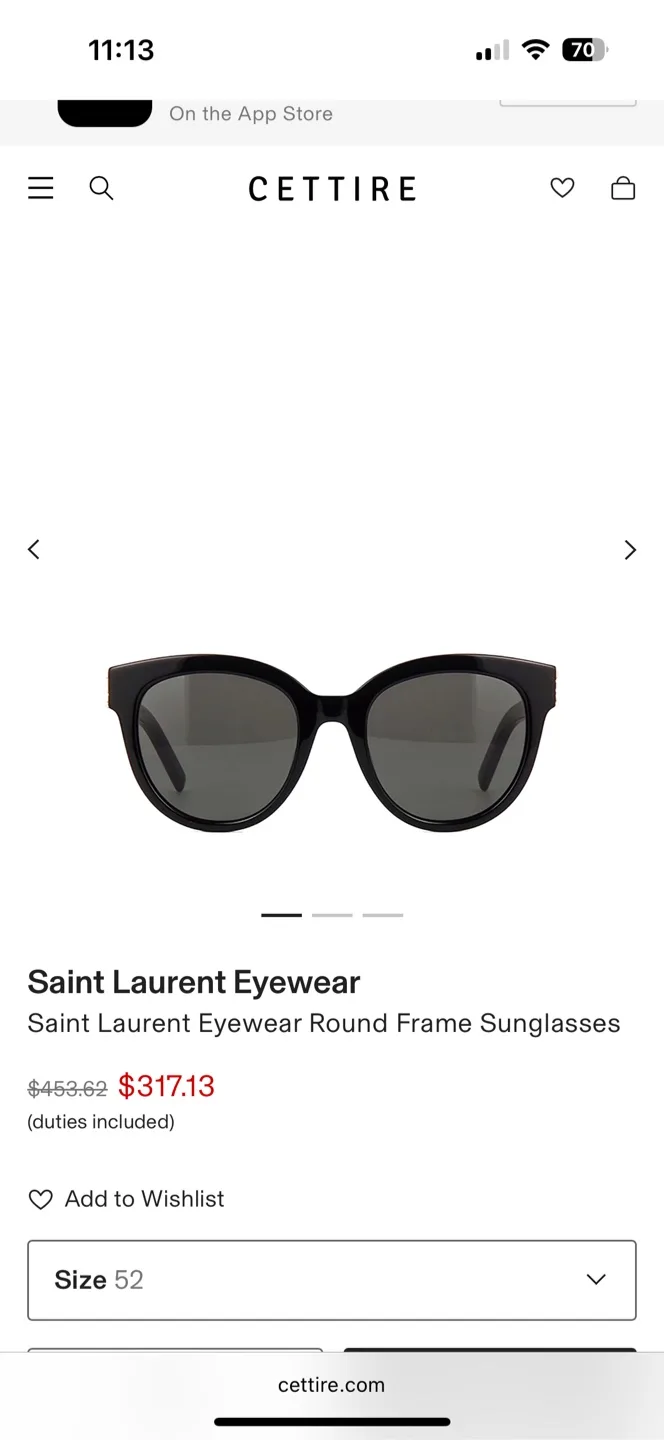Jump to third image indicator
The height and width of the screenshot is (1440, 664).
(x=382, y=915)
